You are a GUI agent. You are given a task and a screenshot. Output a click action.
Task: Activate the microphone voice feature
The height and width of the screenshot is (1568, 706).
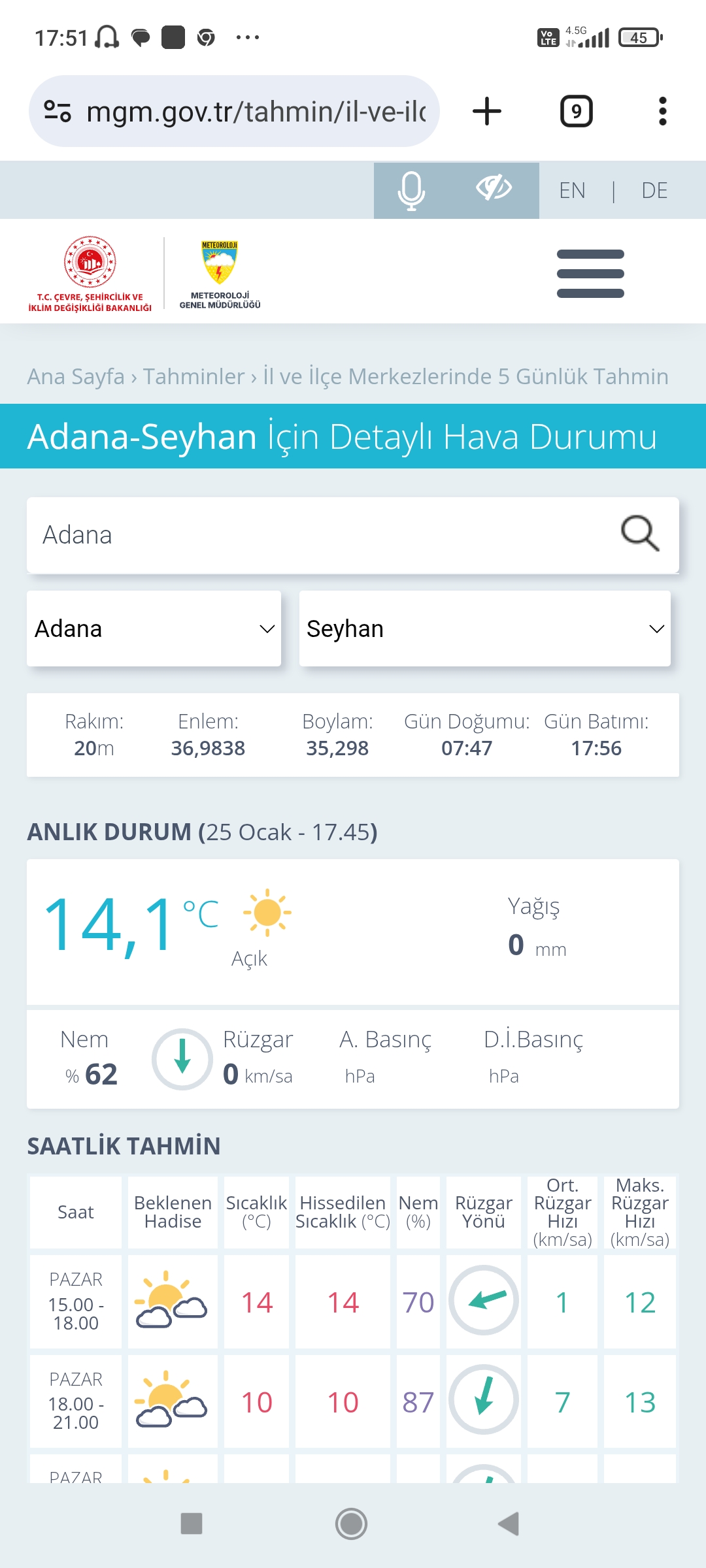pyautogui.click(x=412, y=190)
